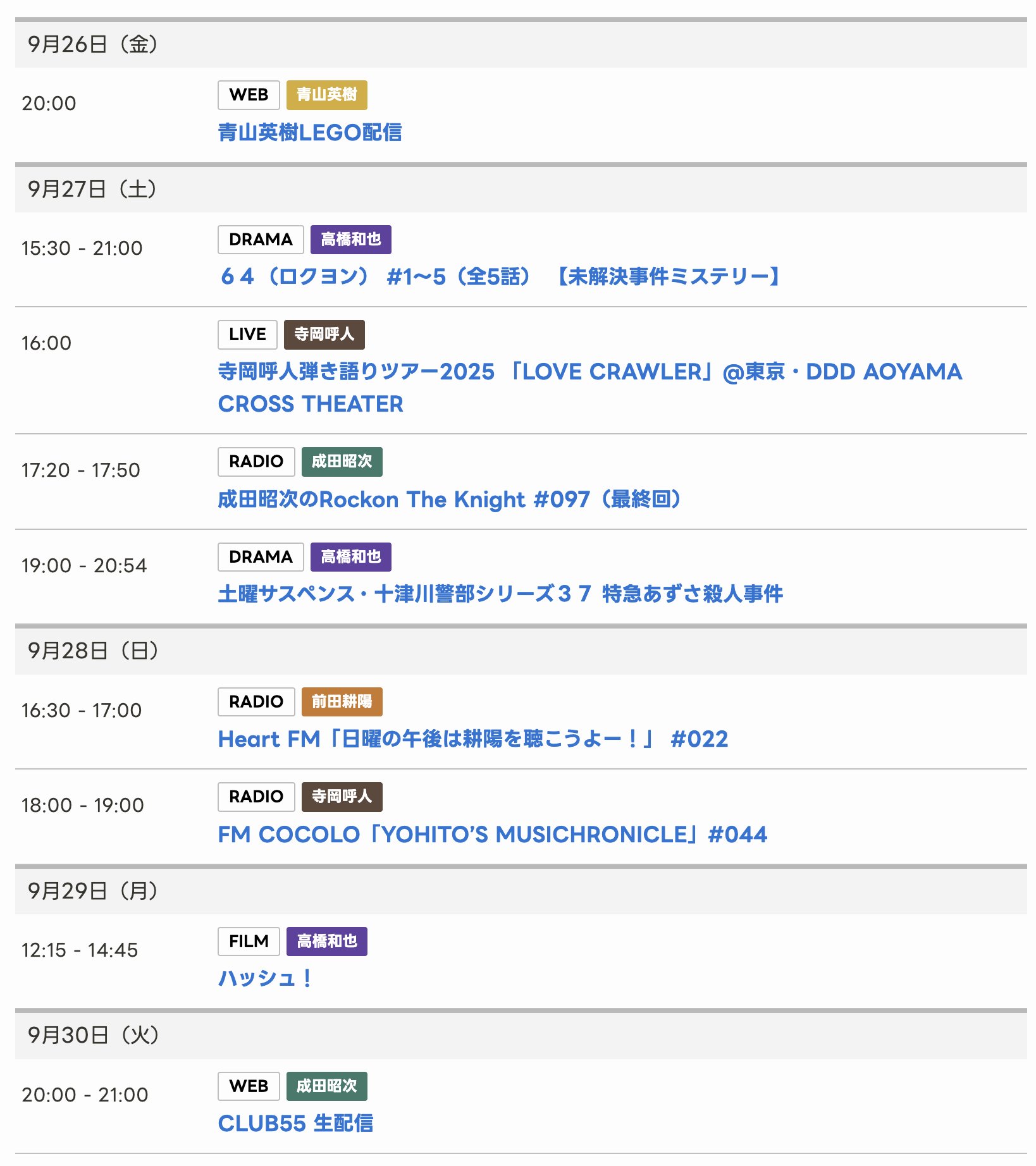The image size is (1036, 1166).
Task: Open the 寺岡呼人弾き語りツアー2025 LOVE CRAWLER link
Action: [x=588, y=372]
